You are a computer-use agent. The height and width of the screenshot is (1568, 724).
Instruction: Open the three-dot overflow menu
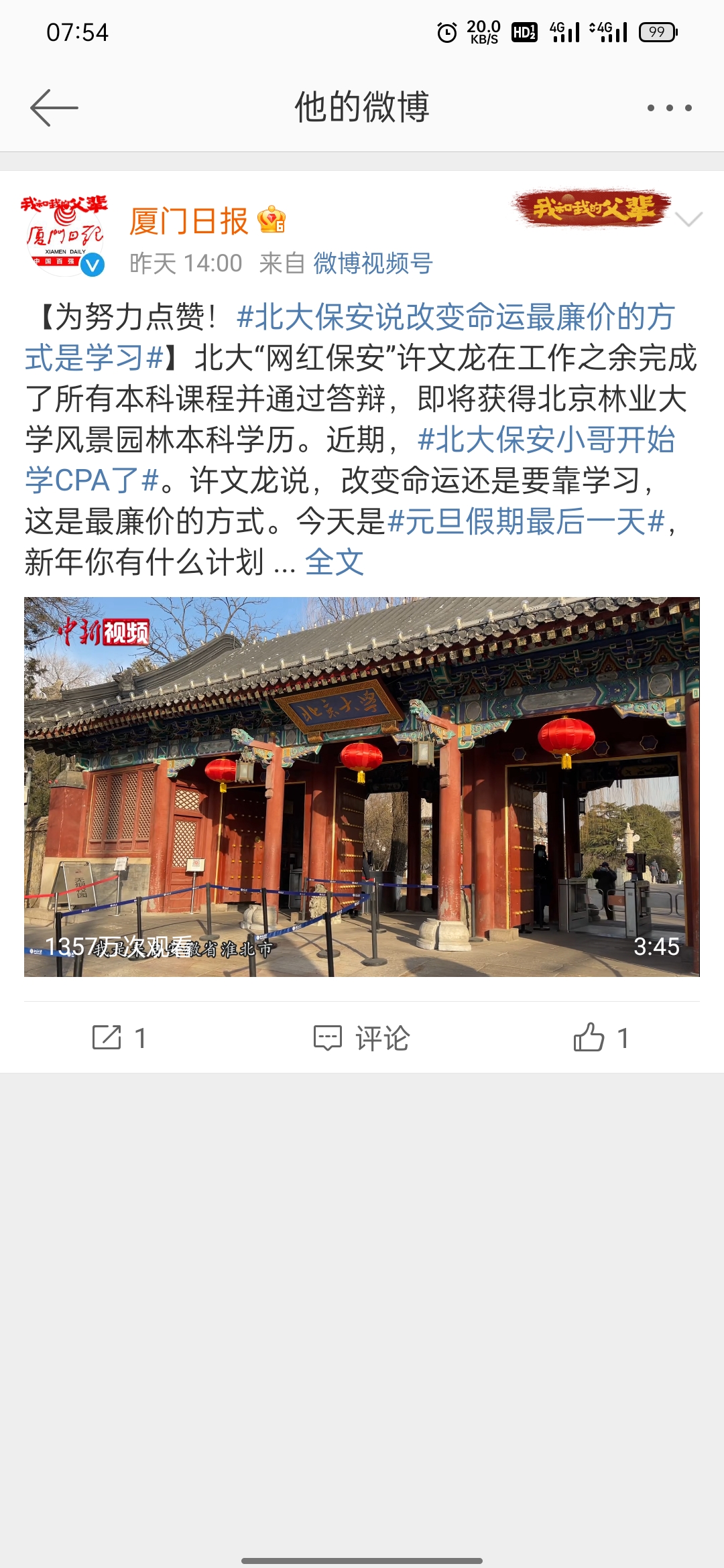(x=668, y=107)
